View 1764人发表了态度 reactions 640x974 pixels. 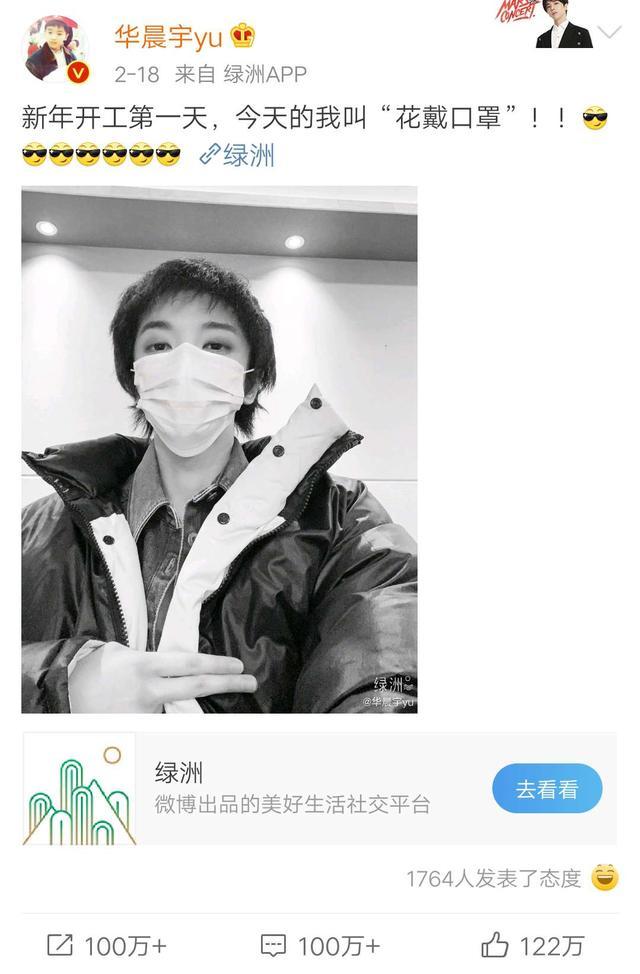coord(513,878)
